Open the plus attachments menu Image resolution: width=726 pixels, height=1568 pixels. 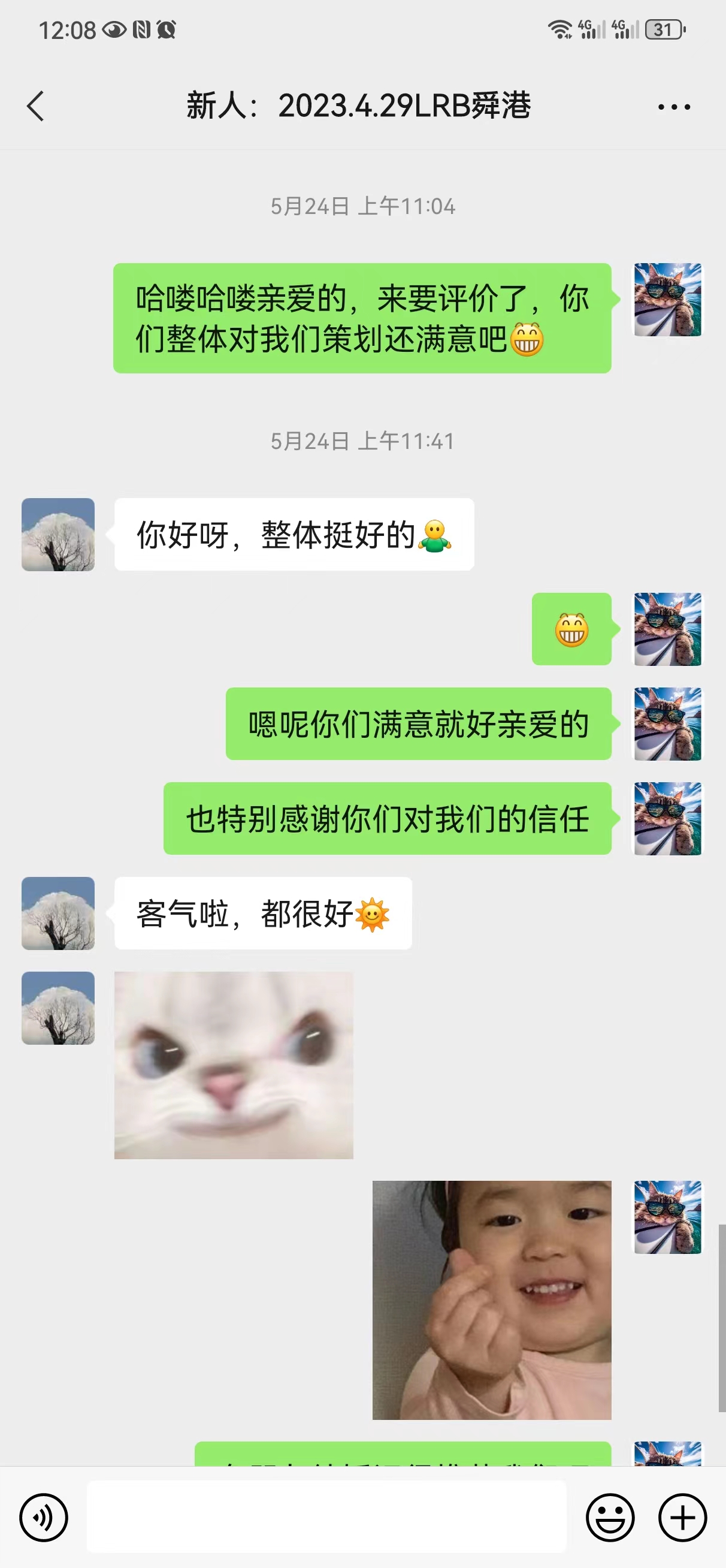pyautogui.click(x=682, y=1517)
